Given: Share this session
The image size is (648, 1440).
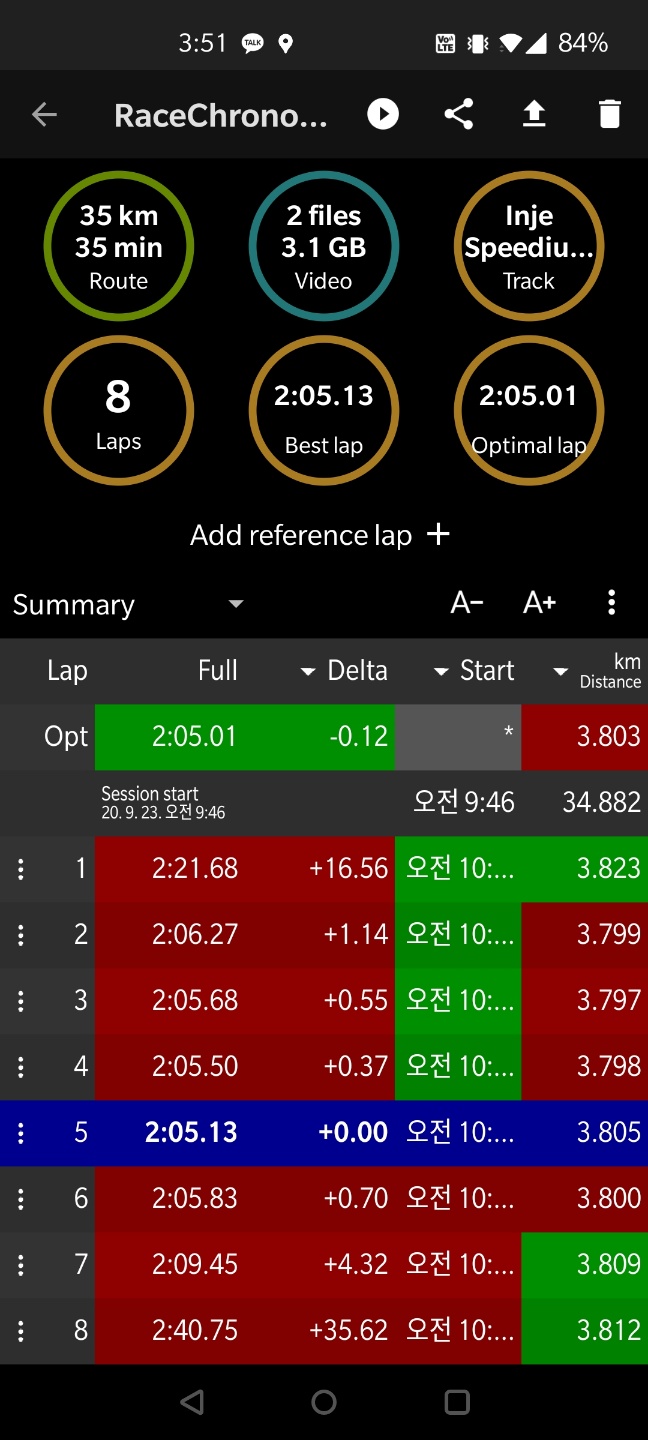Looking at the screenshot, I should click(x=459, y=115).
